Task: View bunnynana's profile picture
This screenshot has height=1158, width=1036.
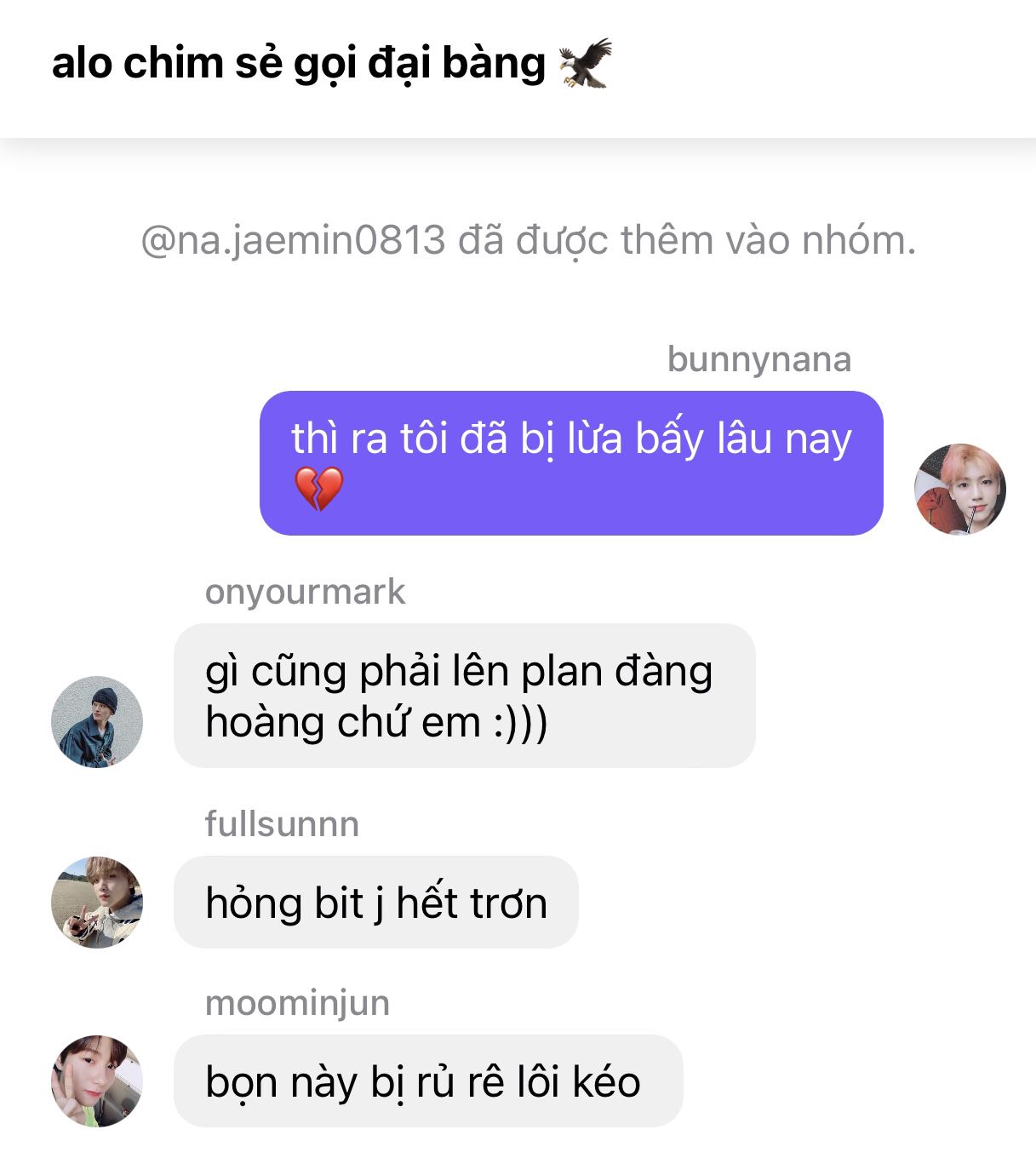Action: (x=959, y=489)
